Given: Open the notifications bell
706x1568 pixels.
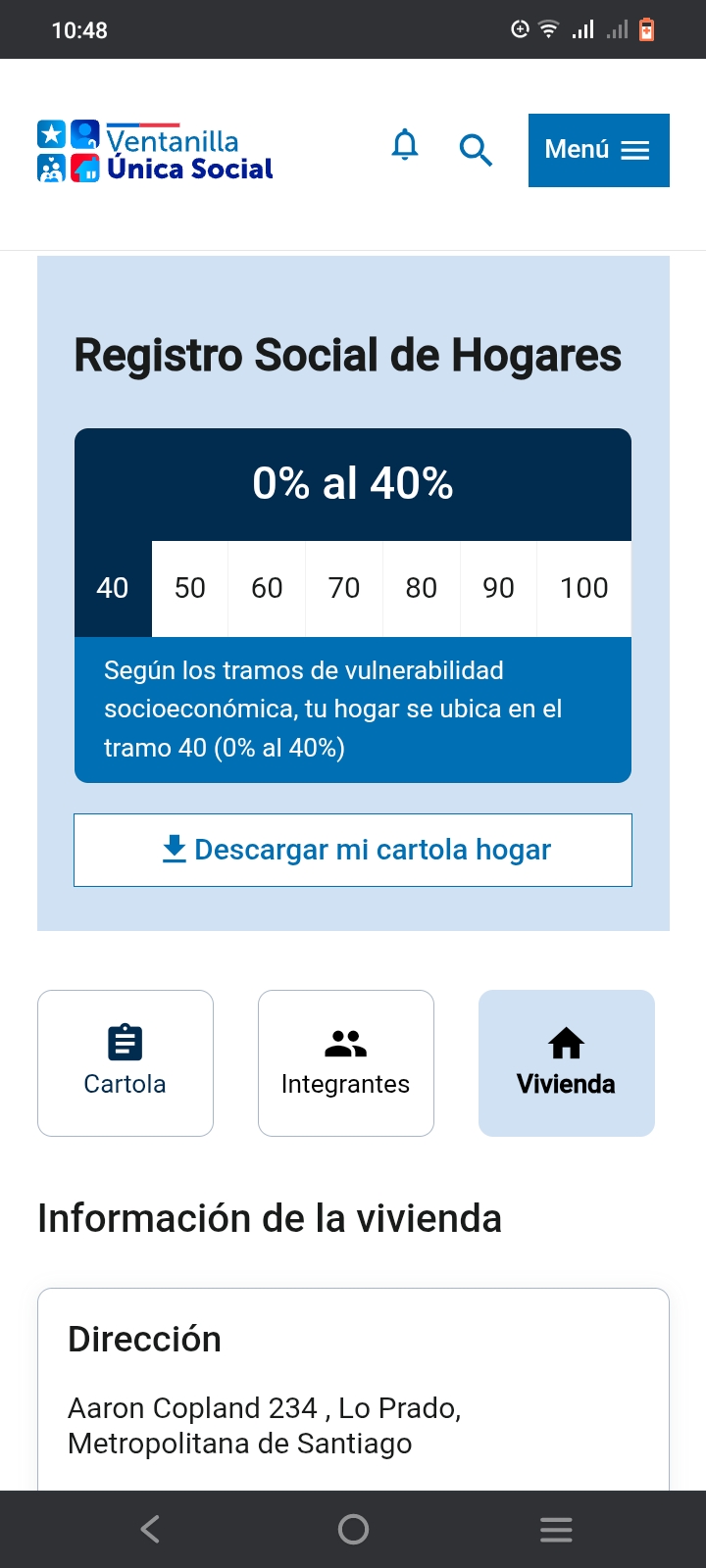Looking at the screenshot, I should pyautogui.click(x=405, y=147).
